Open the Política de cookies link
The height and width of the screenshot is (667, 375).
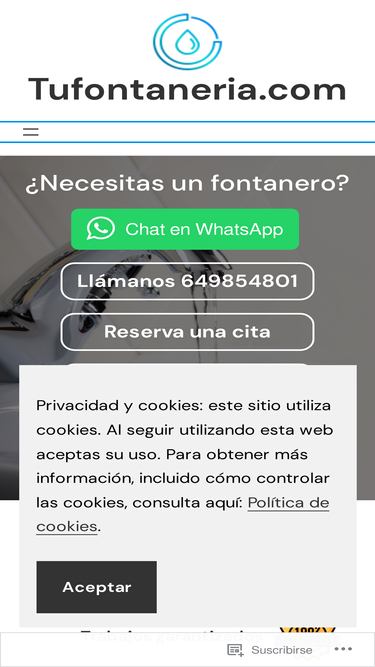tap(183, 514)
